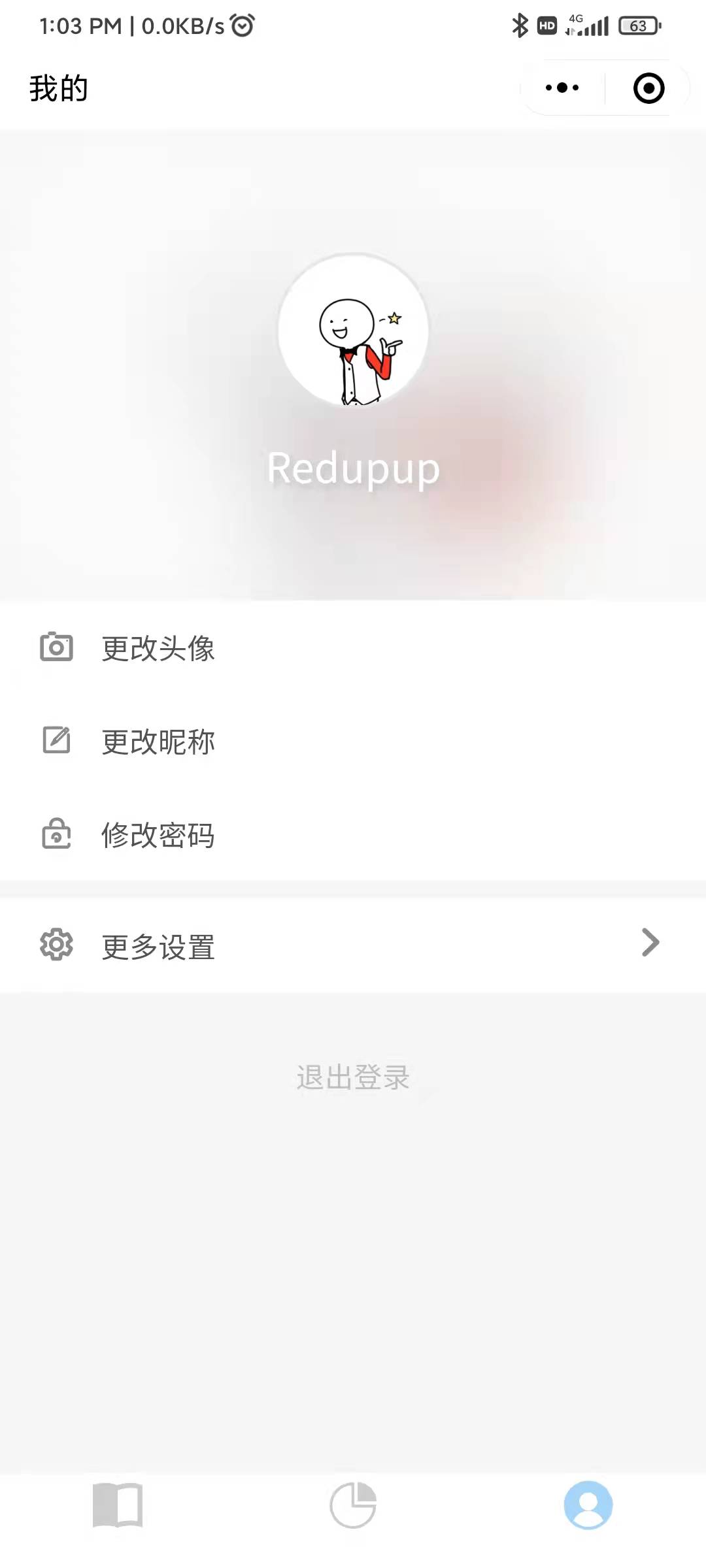Select the profile tab
The height and width of the screenshot is (1568, 706).
pyautogui.click(x=588, y=1505)
